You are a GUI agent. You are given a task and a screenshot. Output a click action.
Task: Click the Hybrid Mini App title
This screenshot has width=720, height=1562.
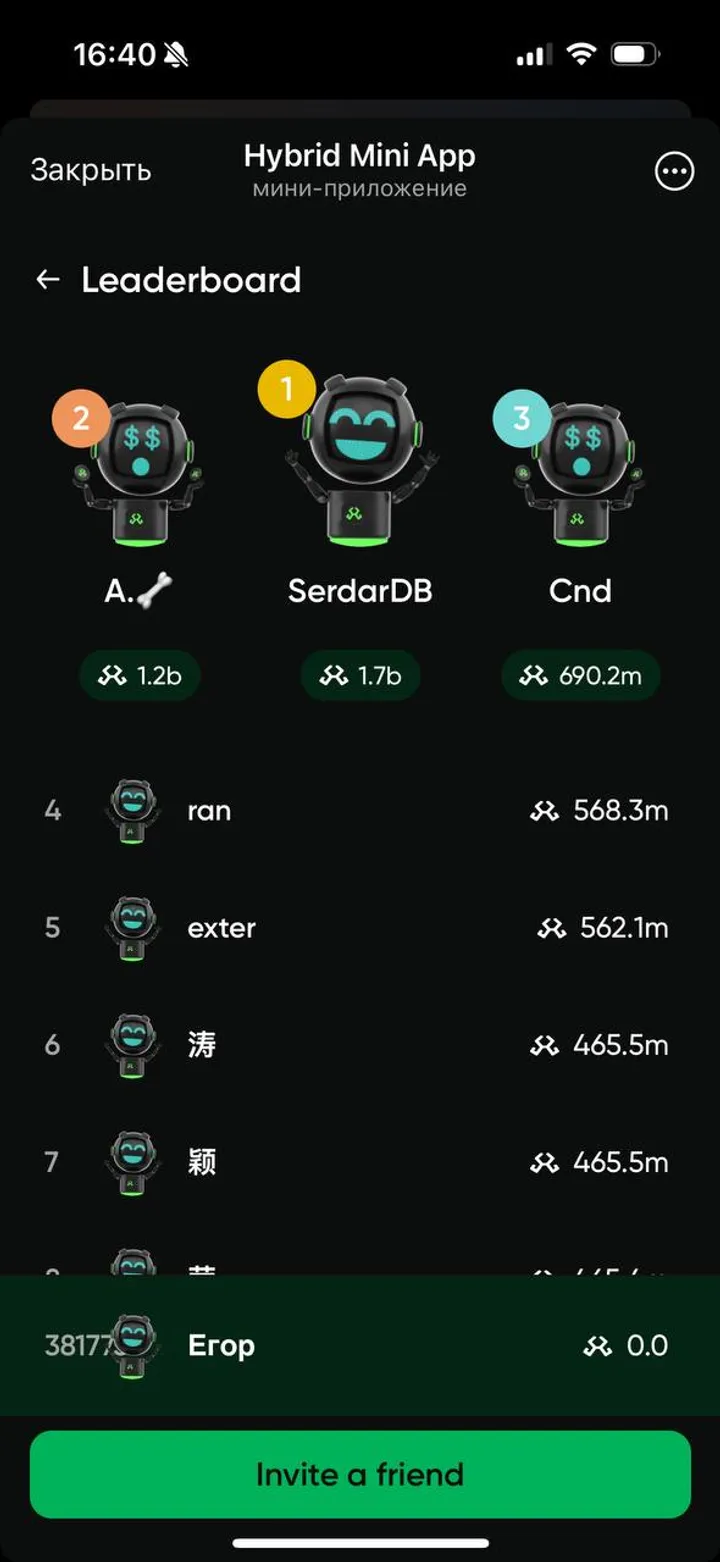pyautogui.click(x=360, y=156)
